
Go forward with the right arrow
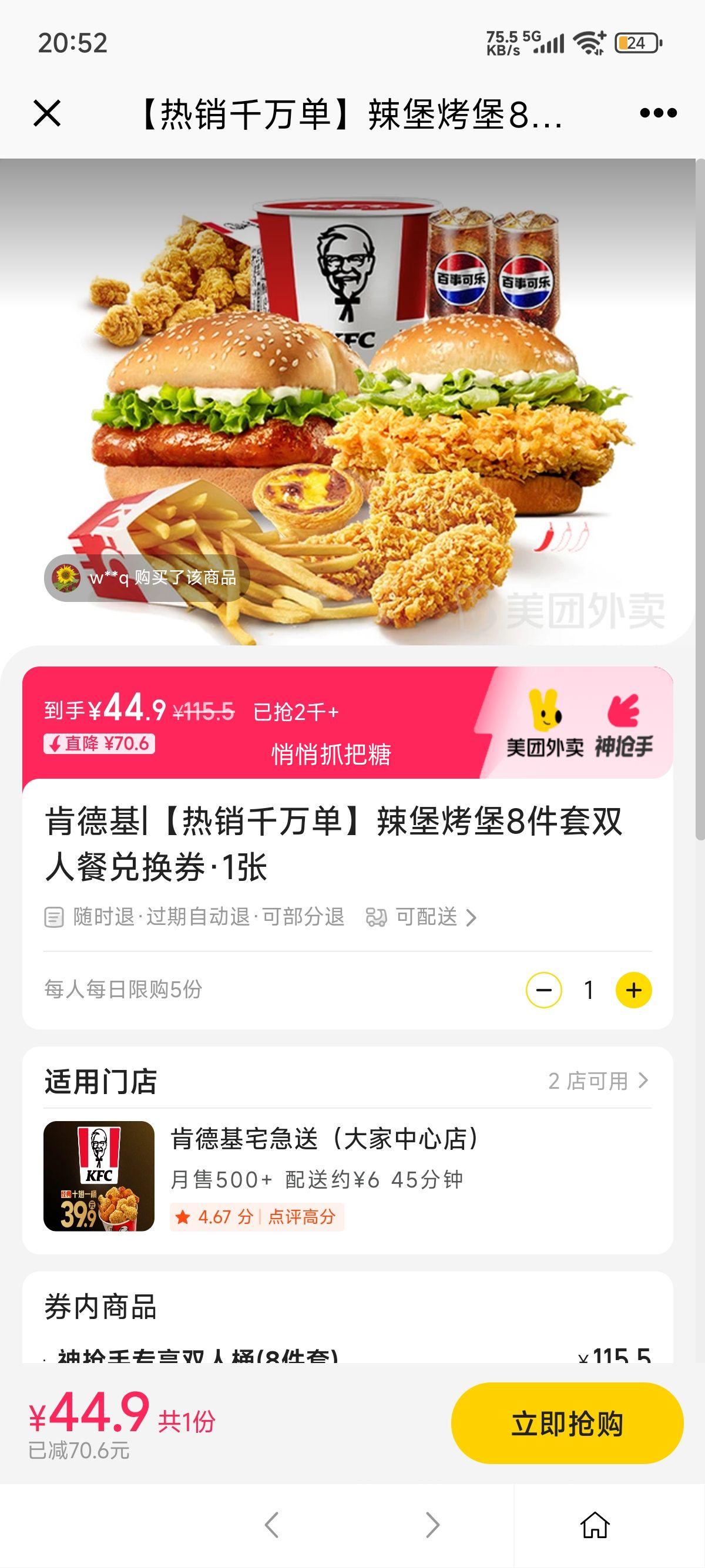click(x=432, y=1525)
